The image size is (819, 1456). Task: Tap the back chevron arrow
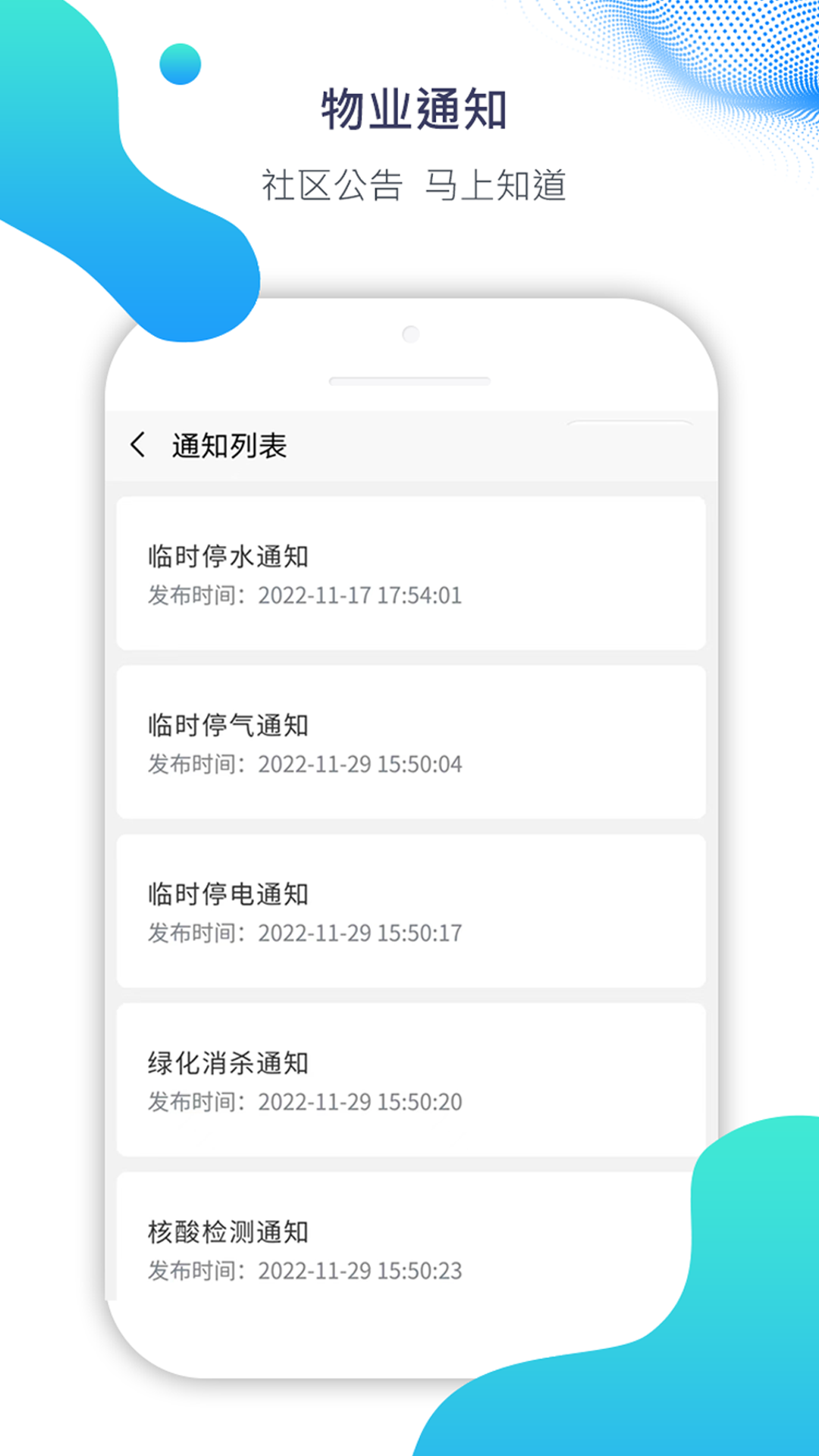tap(139, 444)
